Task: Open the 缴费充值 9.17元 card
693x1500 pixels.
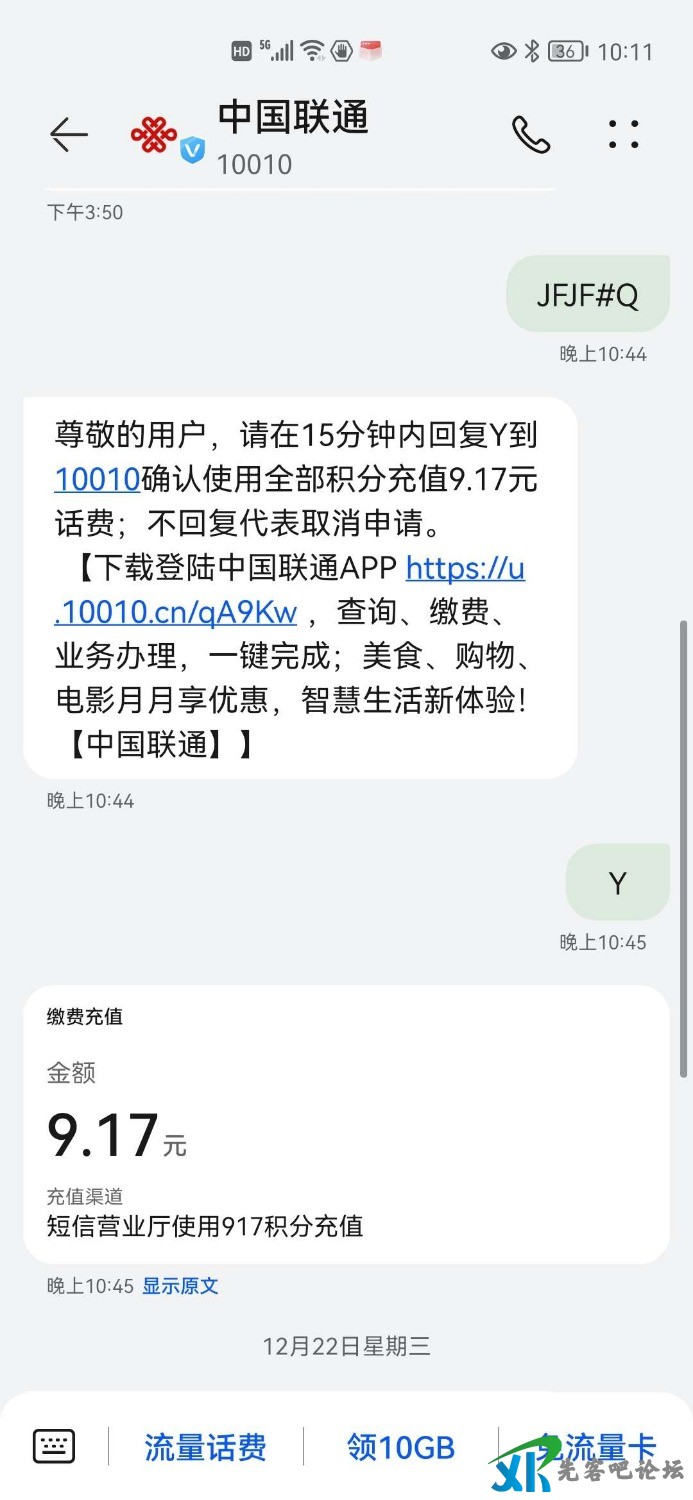Action: click(x=346, y=1124)
